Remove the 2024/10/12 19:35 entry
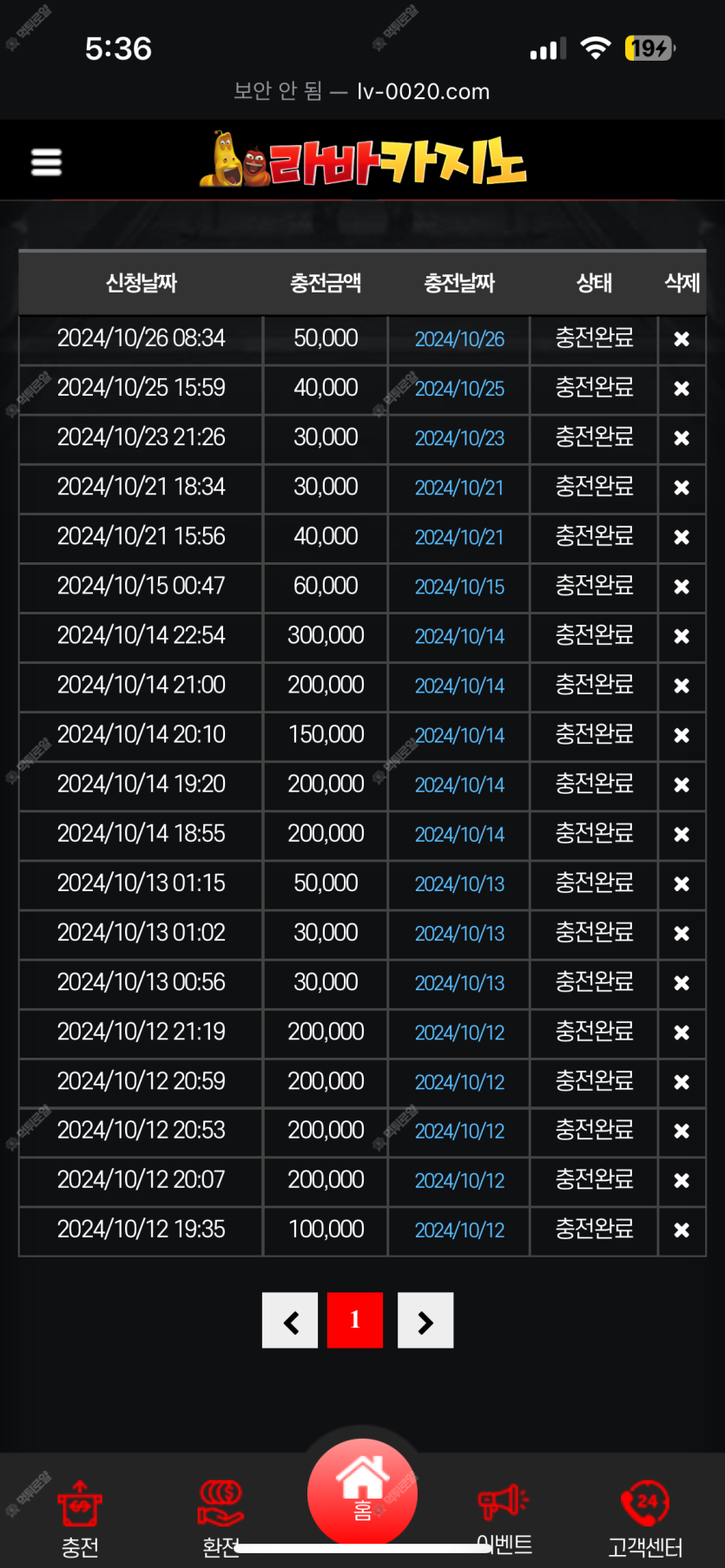Screen dimensions: 725x1568 [682, 1230]
